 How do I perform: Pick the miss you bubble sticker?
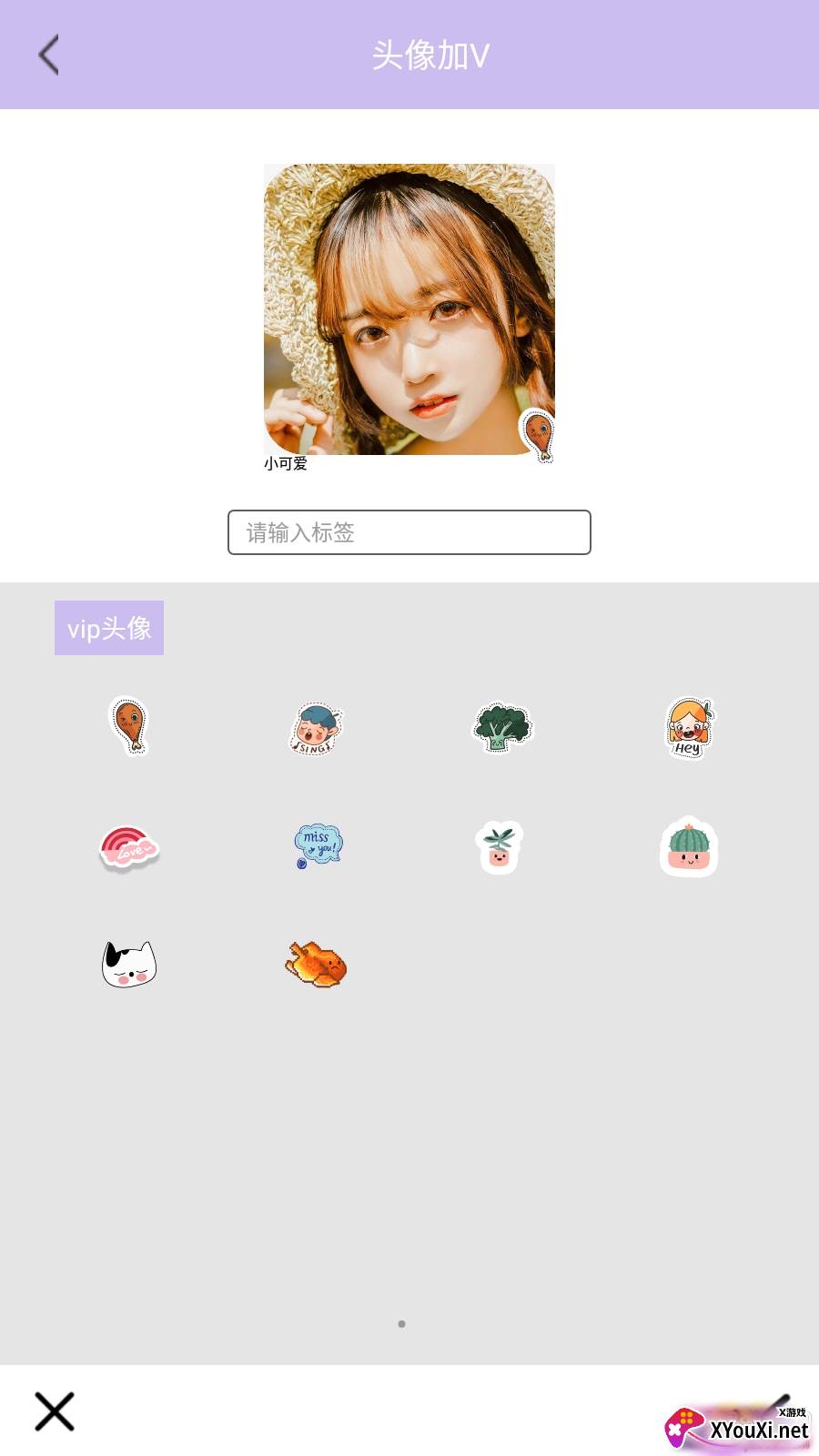(317, 845)
